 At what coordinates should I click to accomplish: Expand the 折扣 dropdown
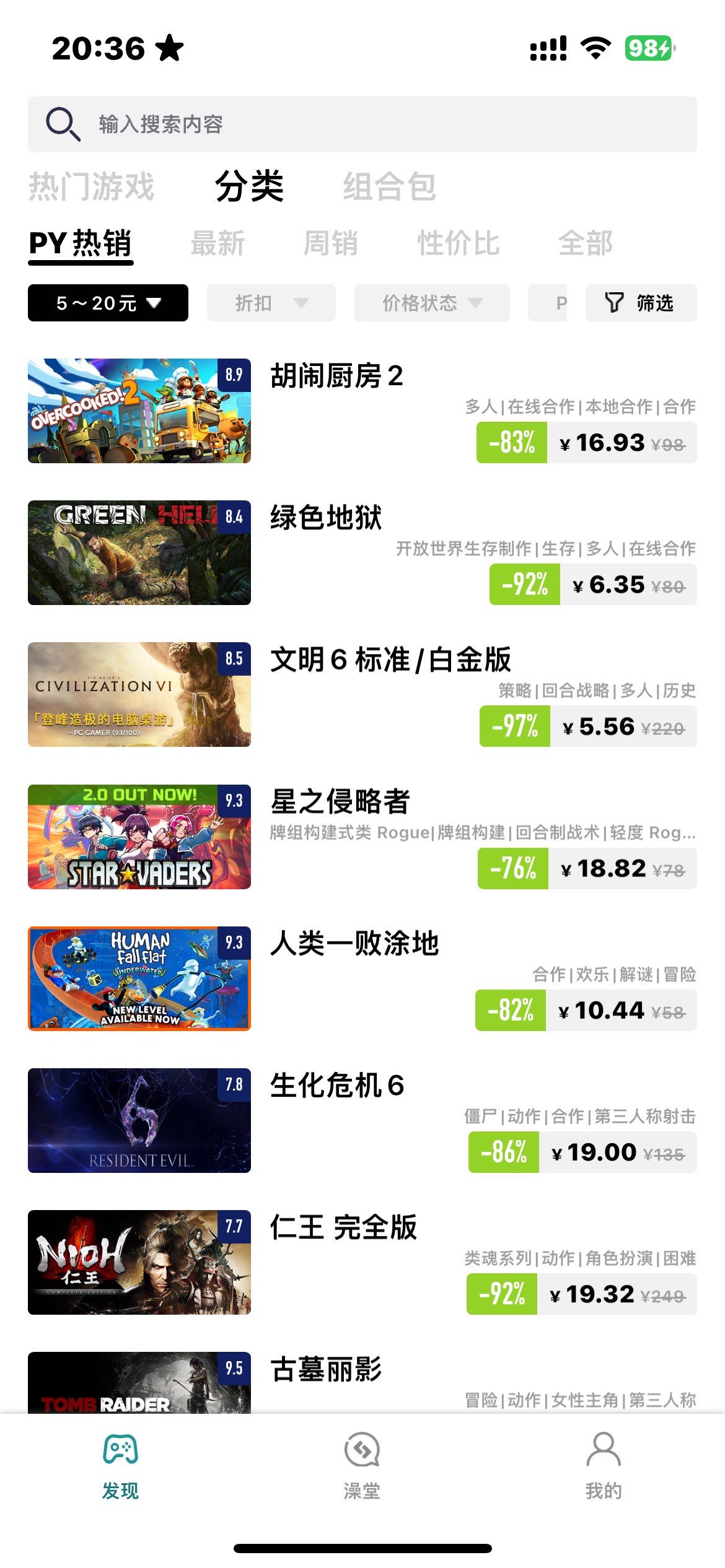pyautogui.click(x=271, y=303)
